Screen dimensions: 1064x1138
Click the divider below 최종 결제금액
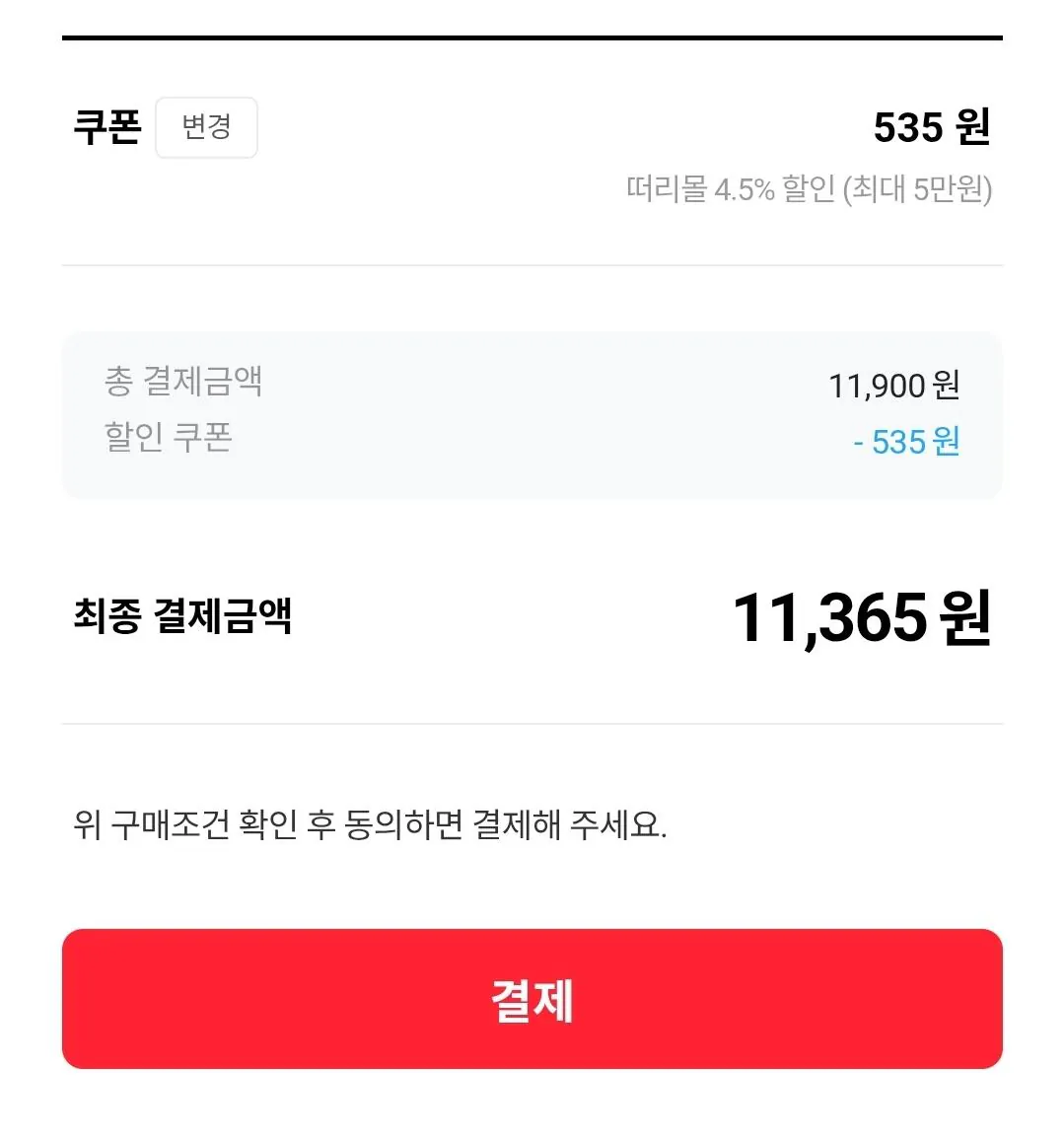point(532,723)
